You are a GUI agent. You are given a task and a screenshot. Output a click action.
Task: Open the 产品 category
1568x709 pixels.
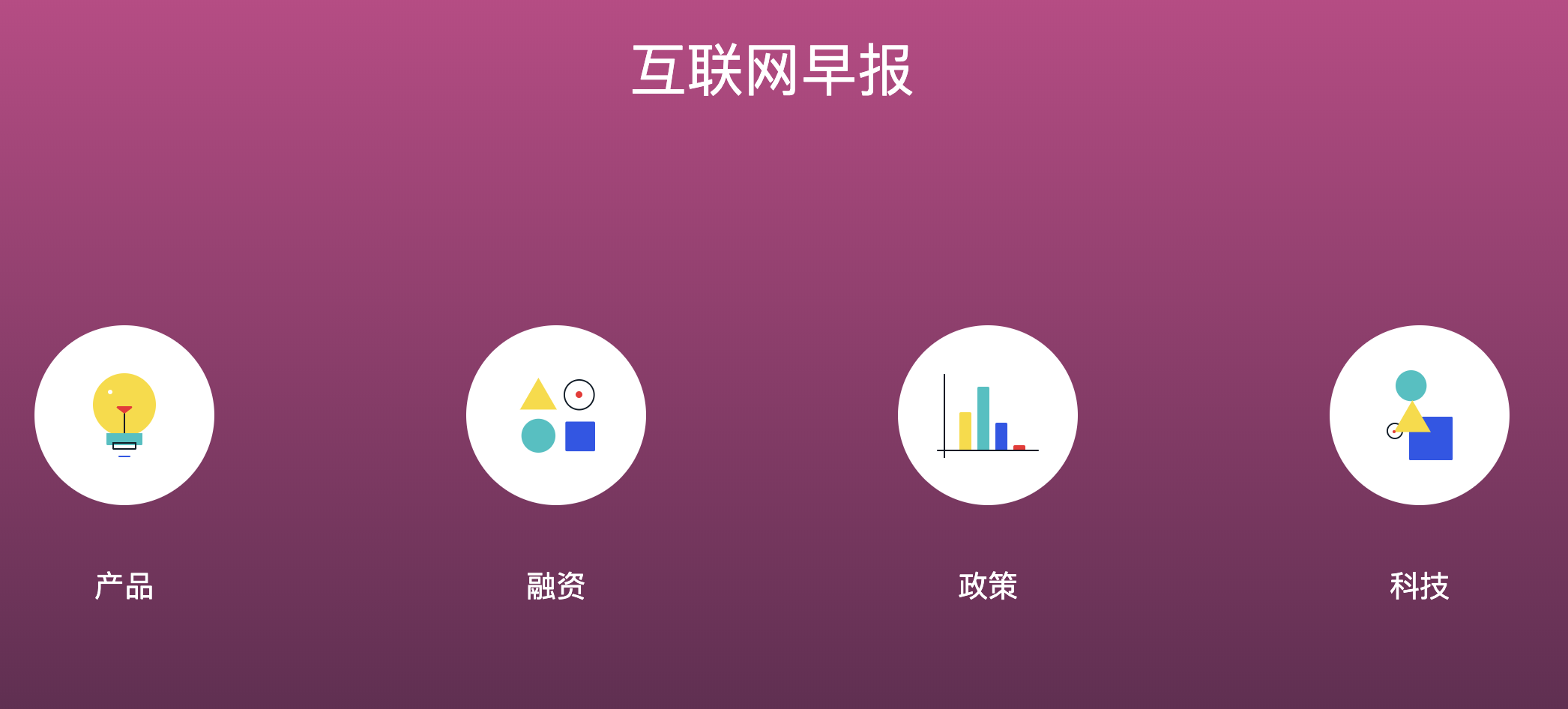(124, 415)
